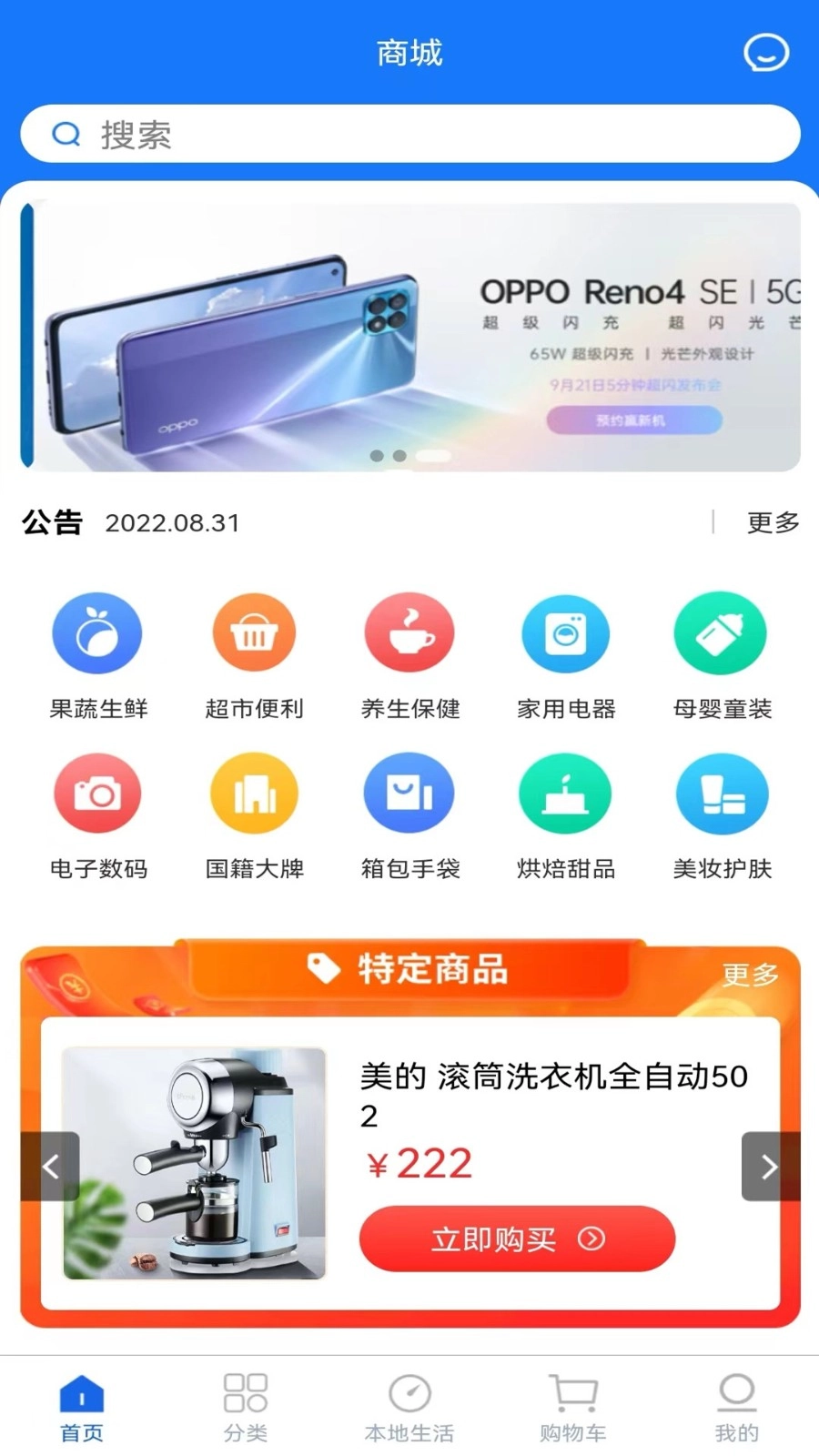View more announcements via 更多

tap(773, 522)
